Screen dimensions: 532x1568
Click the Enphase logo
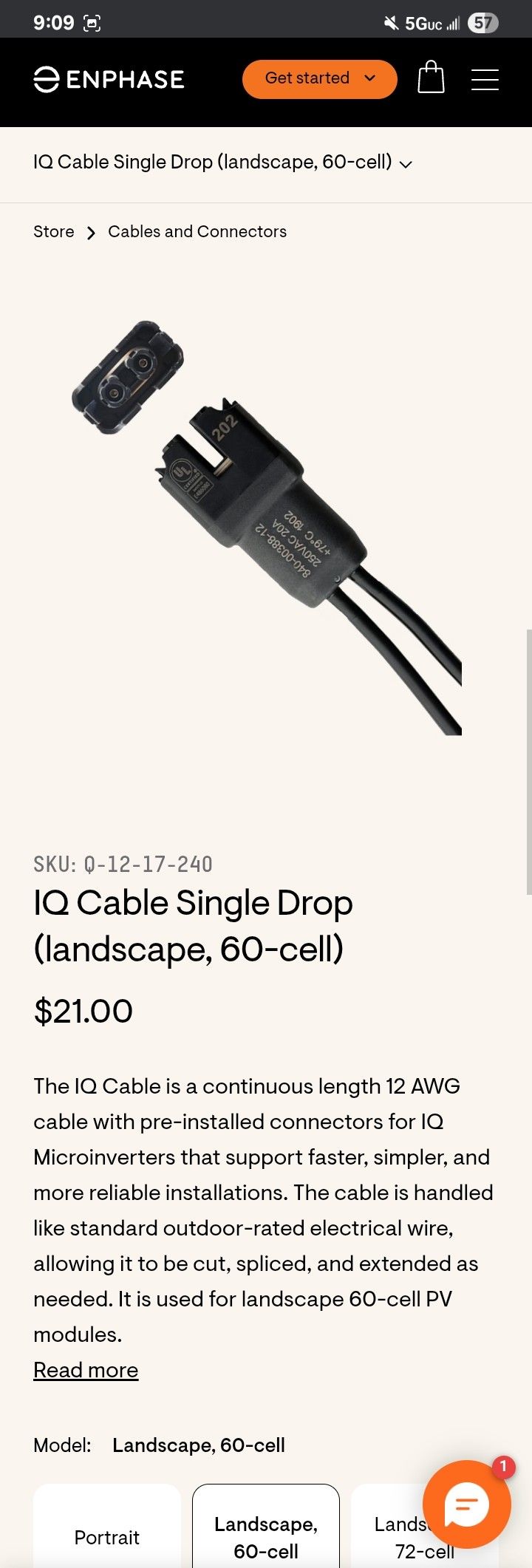pyautogui.click(x=109, y=79)
